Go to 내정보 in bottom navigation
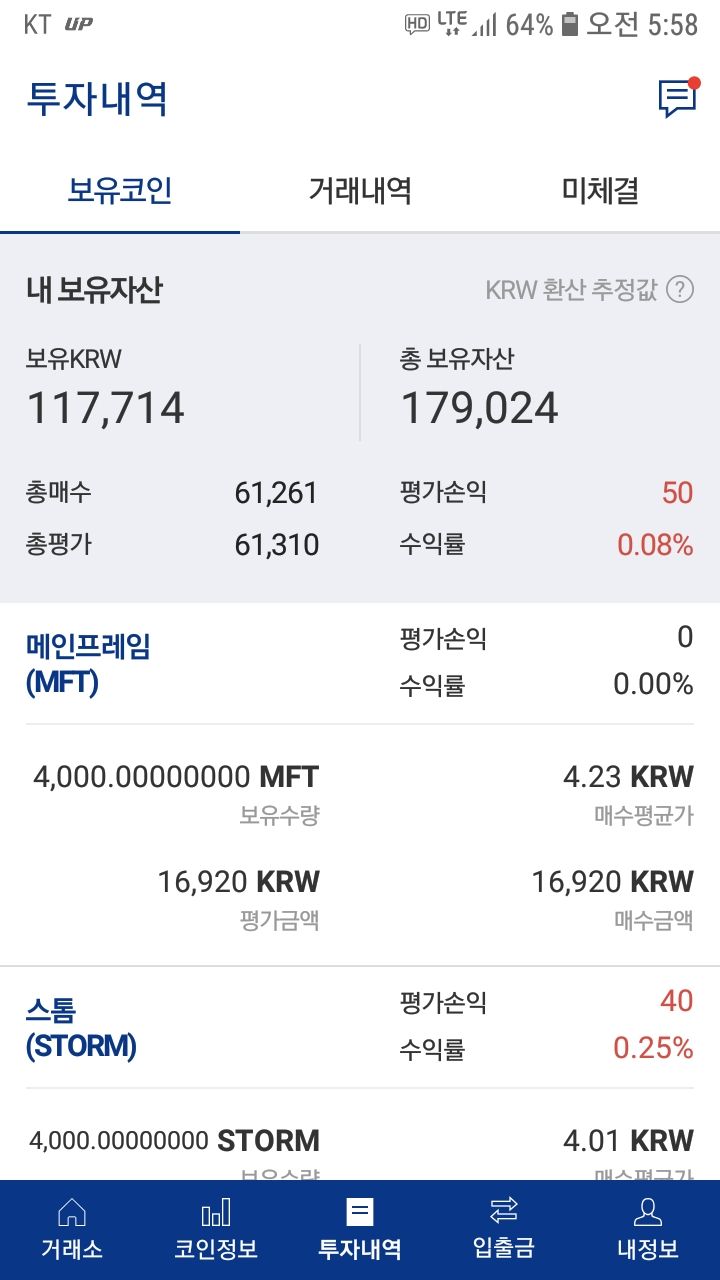The height and width of the screenshot is (1280, 720). point(648,1230)
